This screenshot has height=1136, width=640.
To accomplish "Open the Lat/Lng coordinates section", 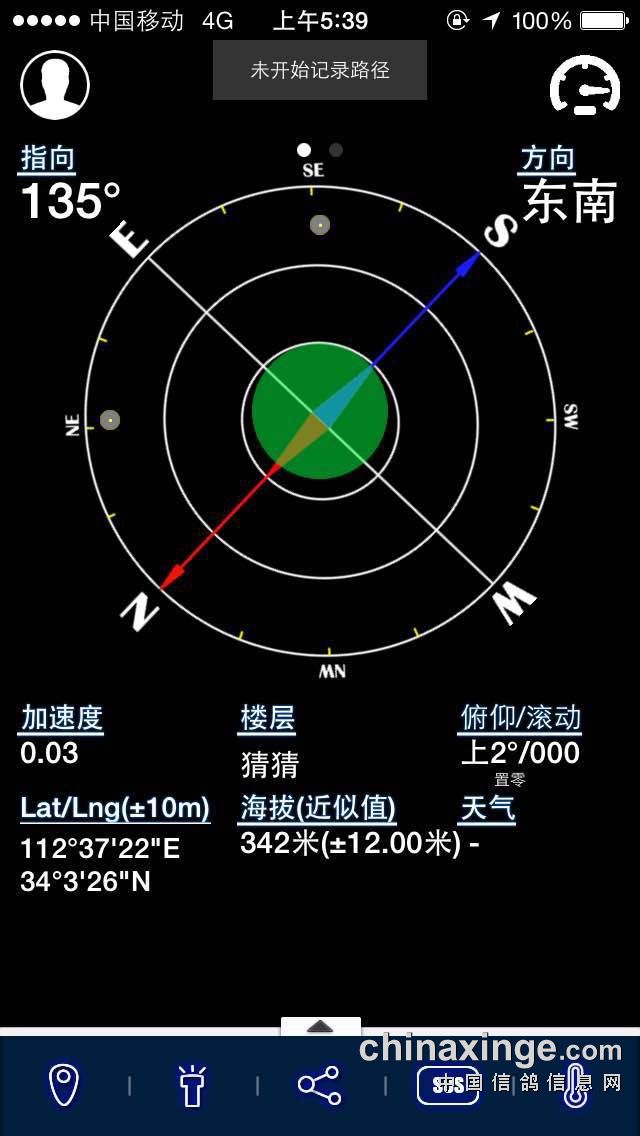I will [115, 808].
